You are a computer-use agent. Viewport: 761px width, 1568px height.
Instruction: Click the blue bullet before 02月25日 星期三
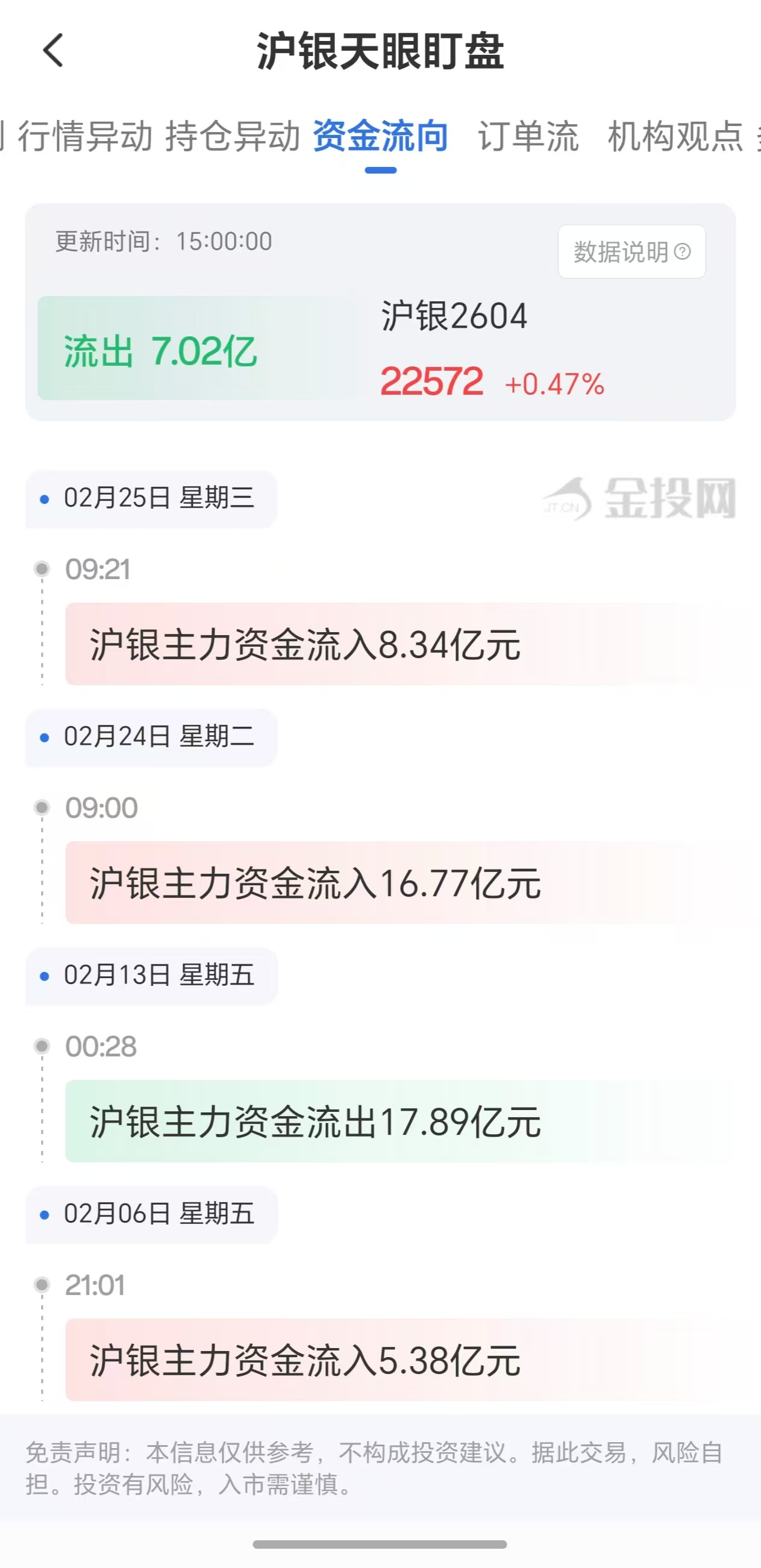pos(44,499)
